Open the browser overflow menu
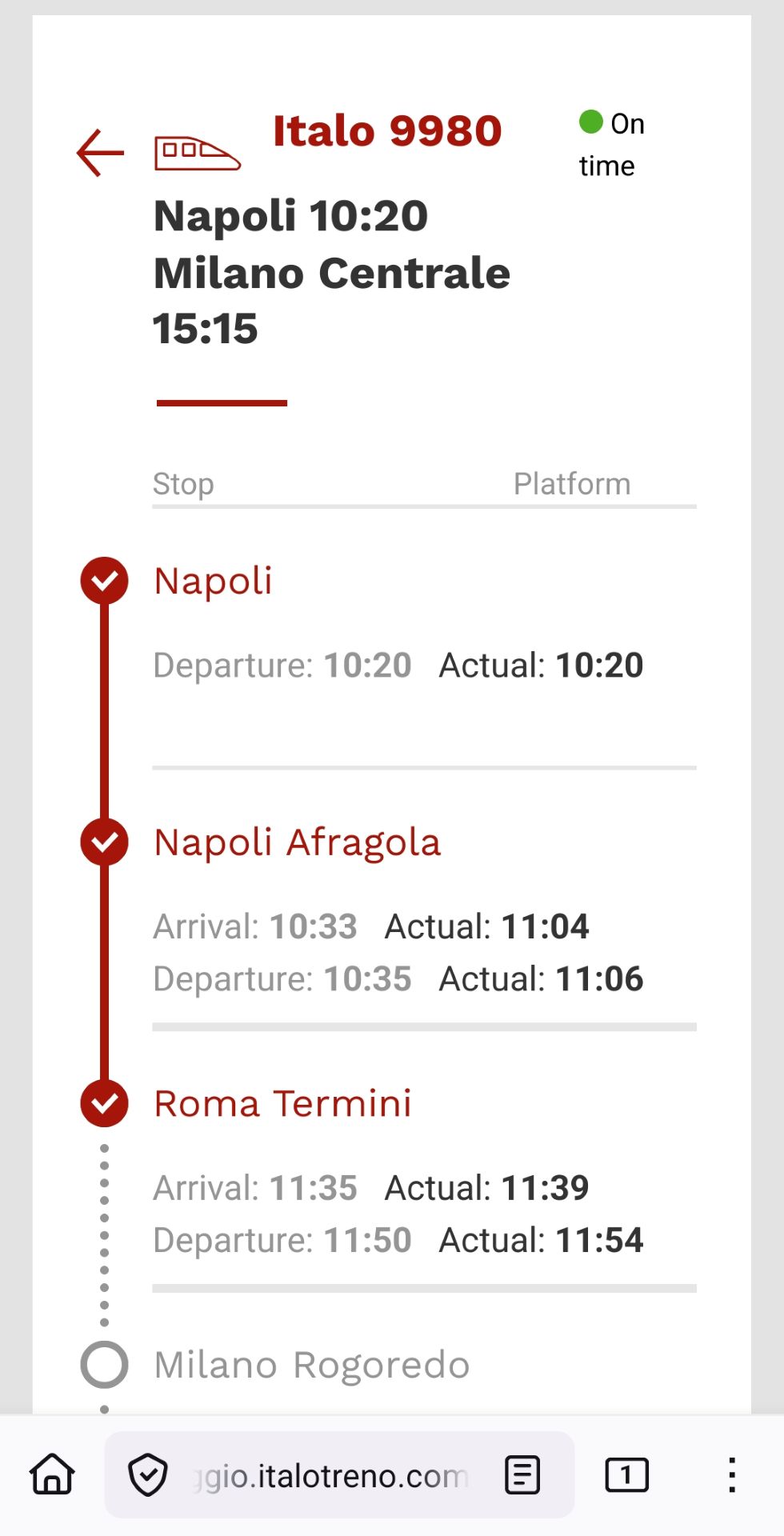 click(731, 1474)
